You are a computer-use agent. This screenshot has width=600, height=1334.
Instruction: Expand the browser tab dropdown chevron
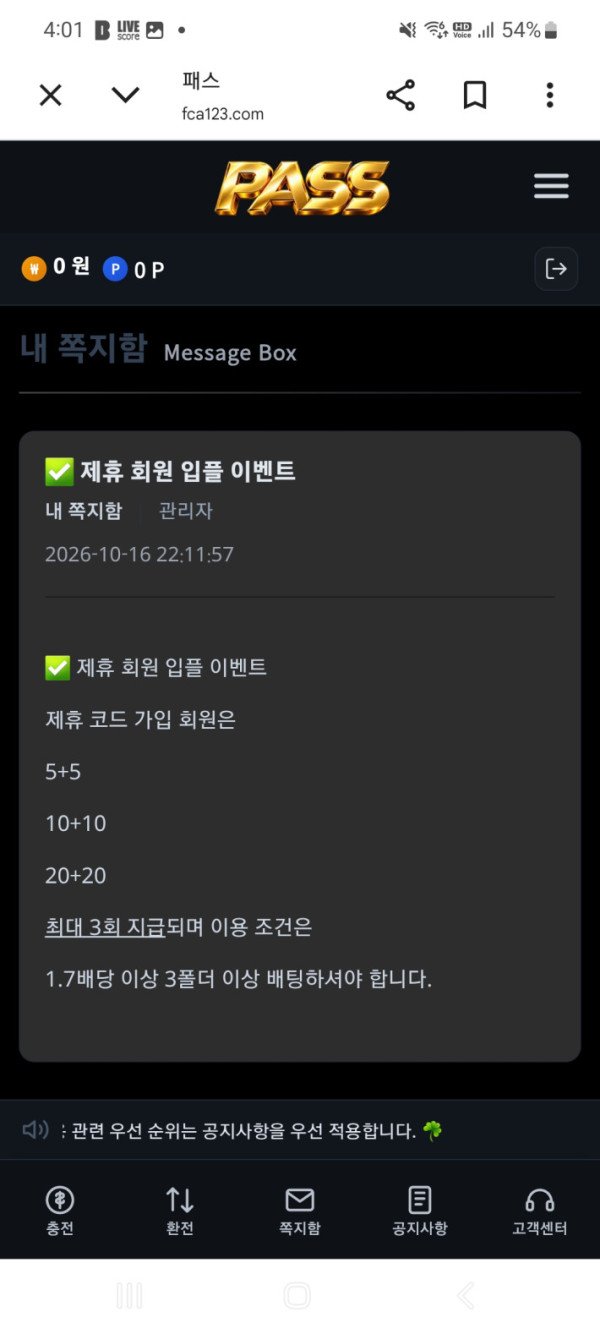tap(125, 95)
